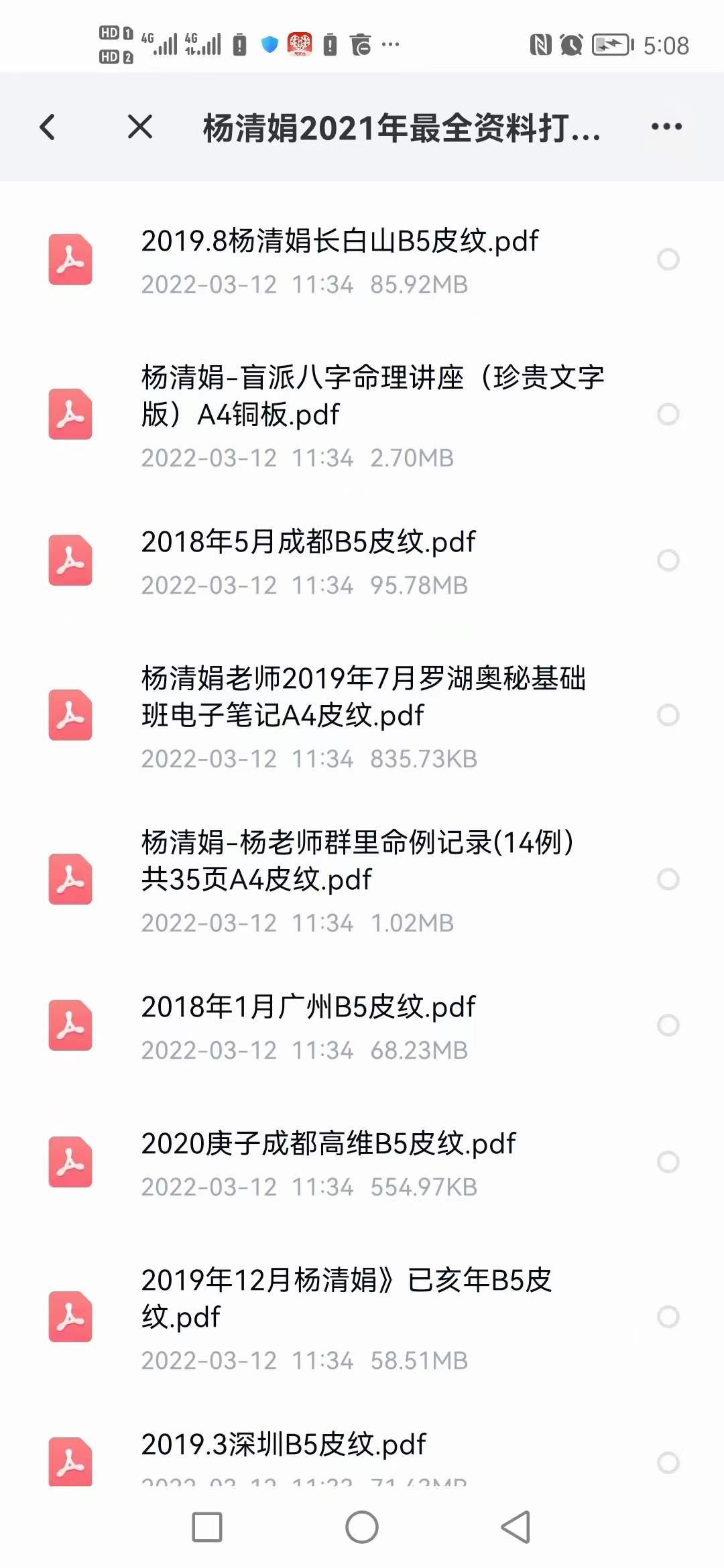Screen dimensions: 724x1568
Task: Open recent apps from navigation bar
Action: point(207,1527)
